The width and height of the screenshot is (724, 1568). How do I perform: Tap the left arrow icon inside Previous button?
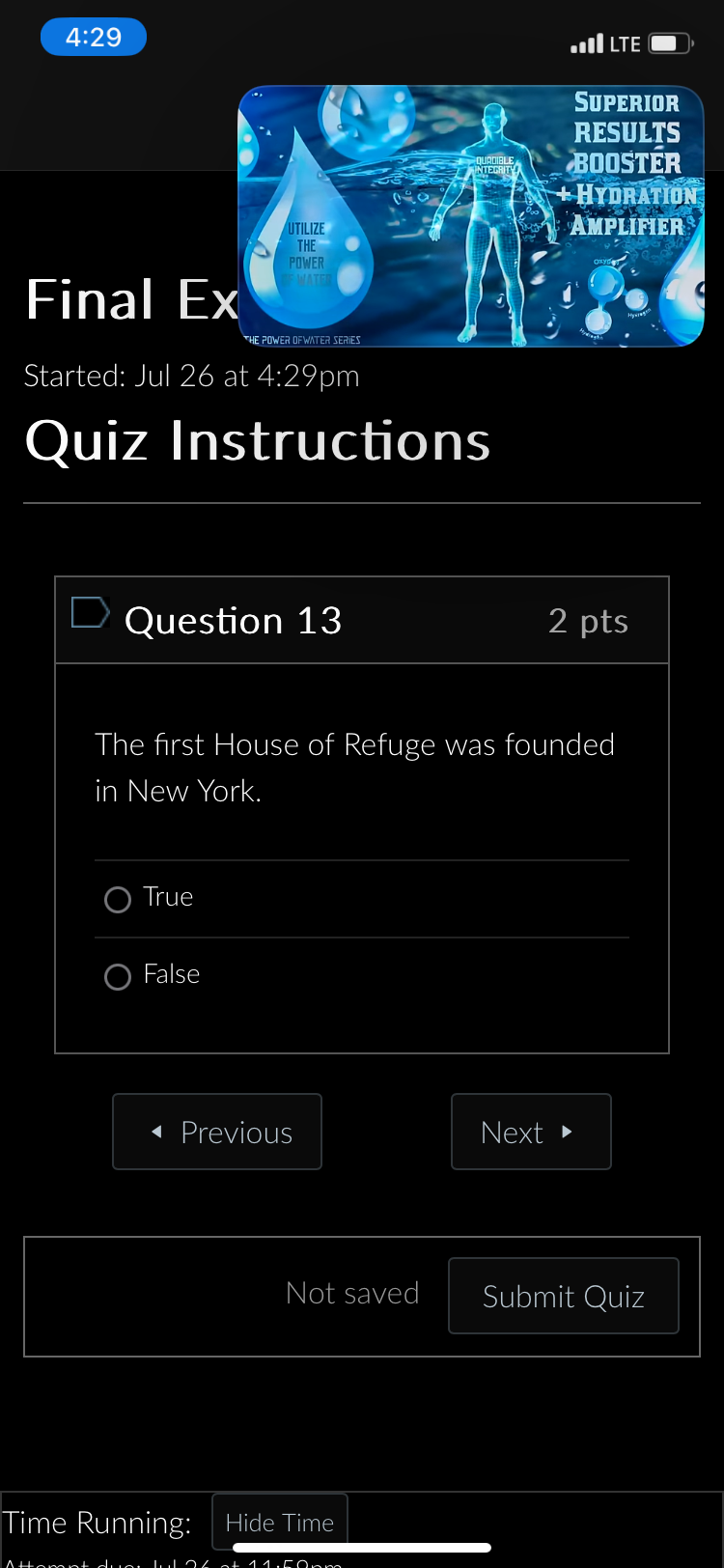tap(156, 1131)
